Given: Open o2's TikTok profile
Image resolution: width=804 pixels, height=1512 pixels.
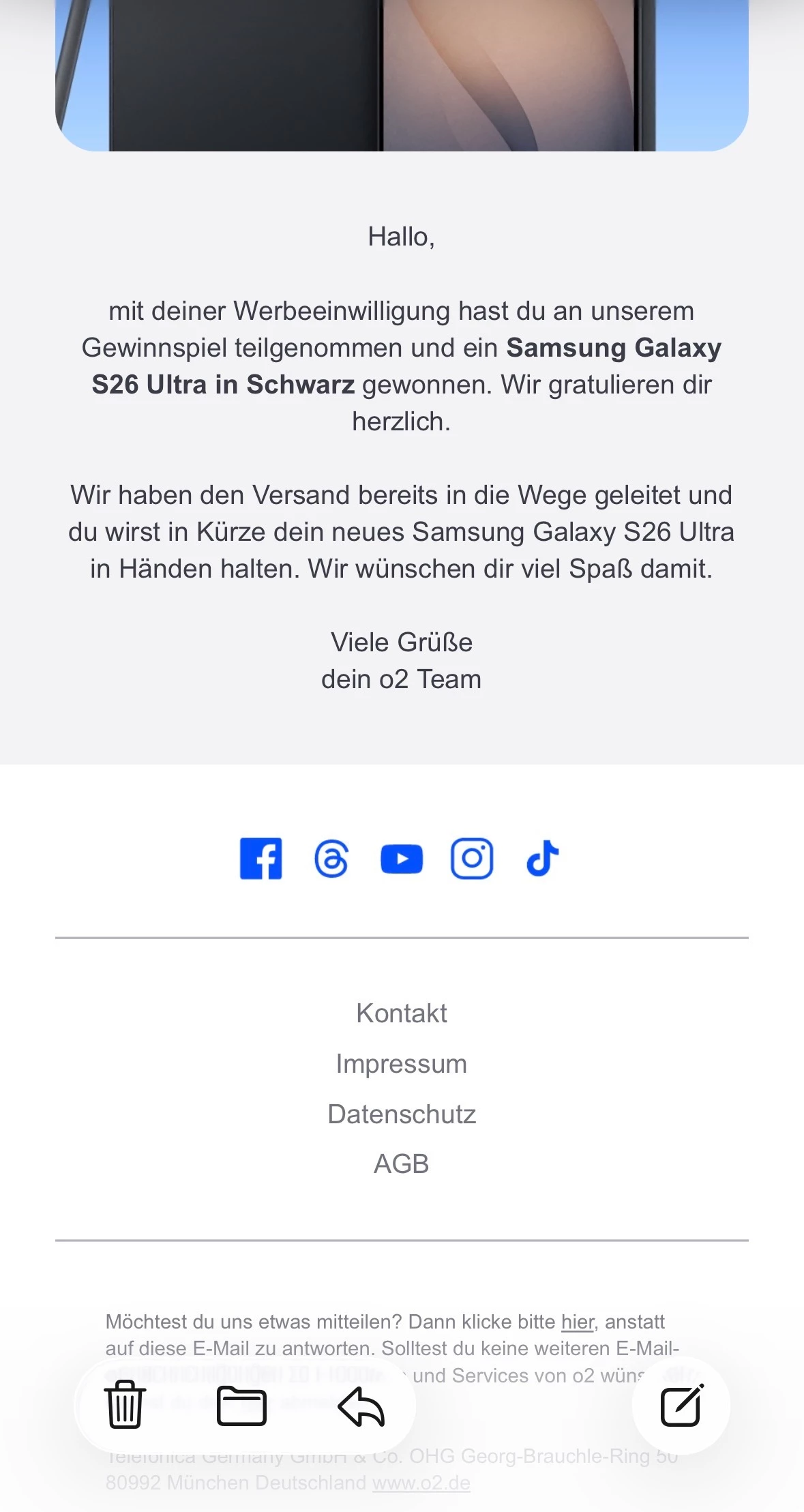Looking at the screenshot, I should 543,858.
